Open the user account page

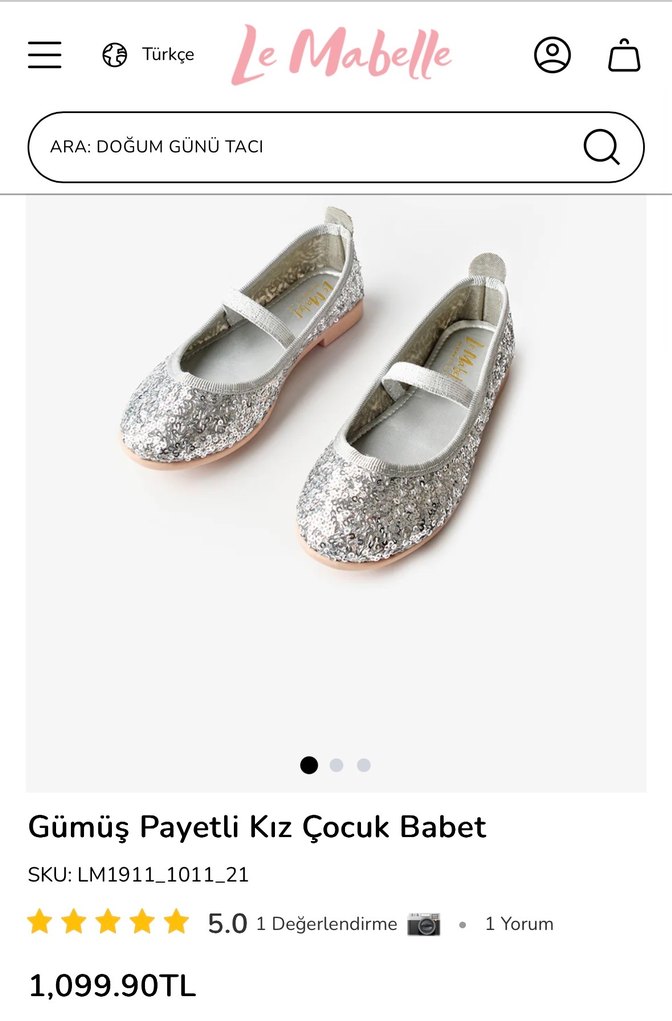coord(552,54)
